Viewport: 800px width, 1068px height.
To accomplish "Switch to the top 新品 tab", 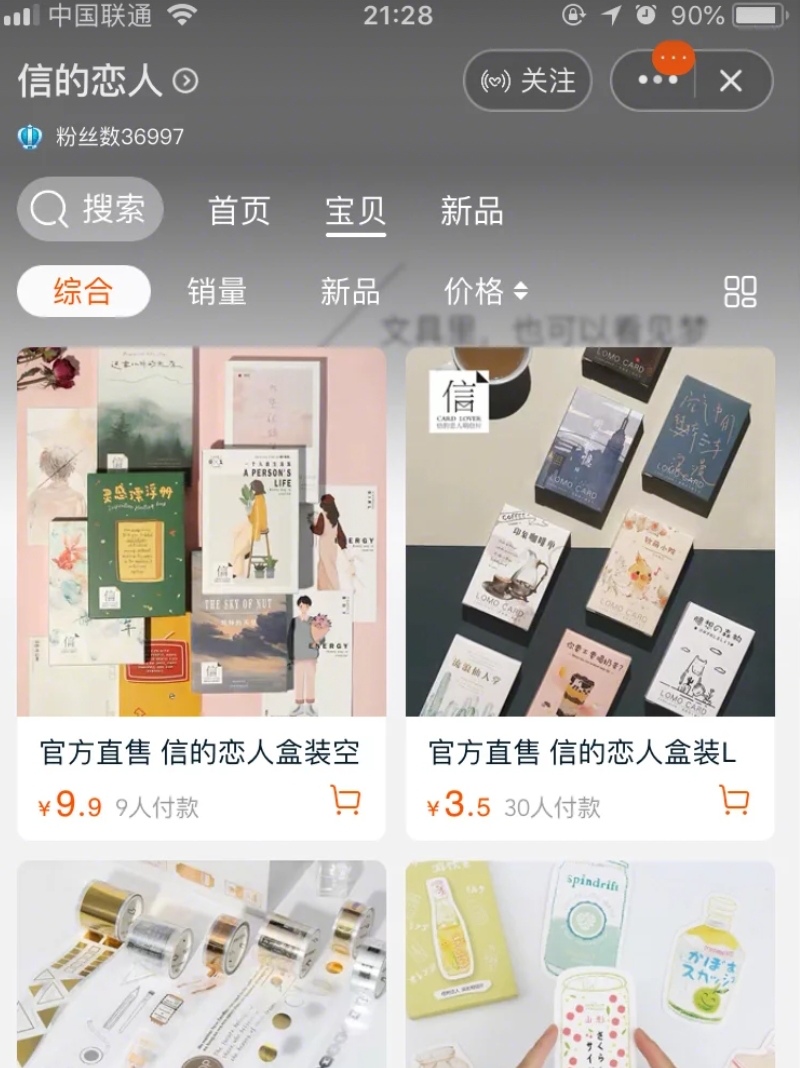I will coord(471,211).
